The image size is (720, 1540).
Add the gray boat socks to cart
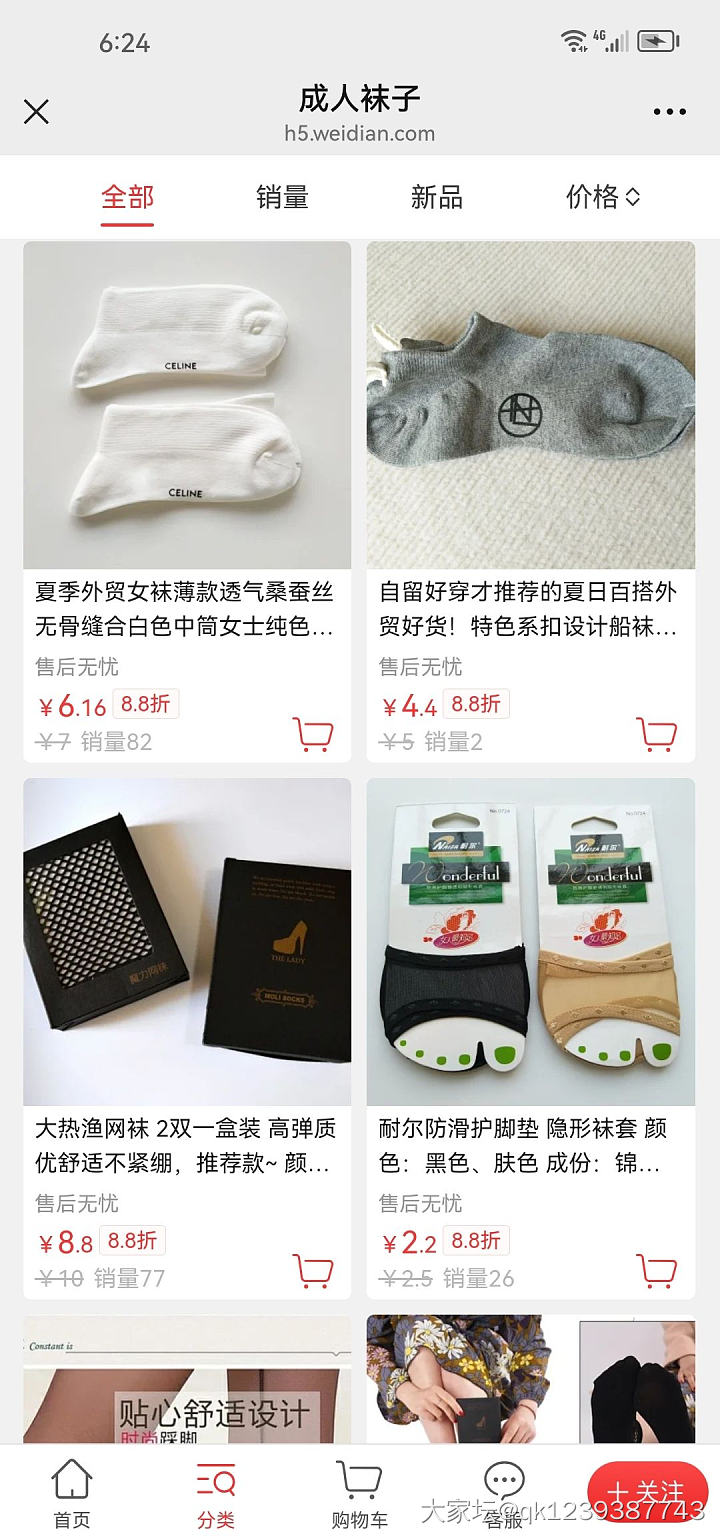658,733
